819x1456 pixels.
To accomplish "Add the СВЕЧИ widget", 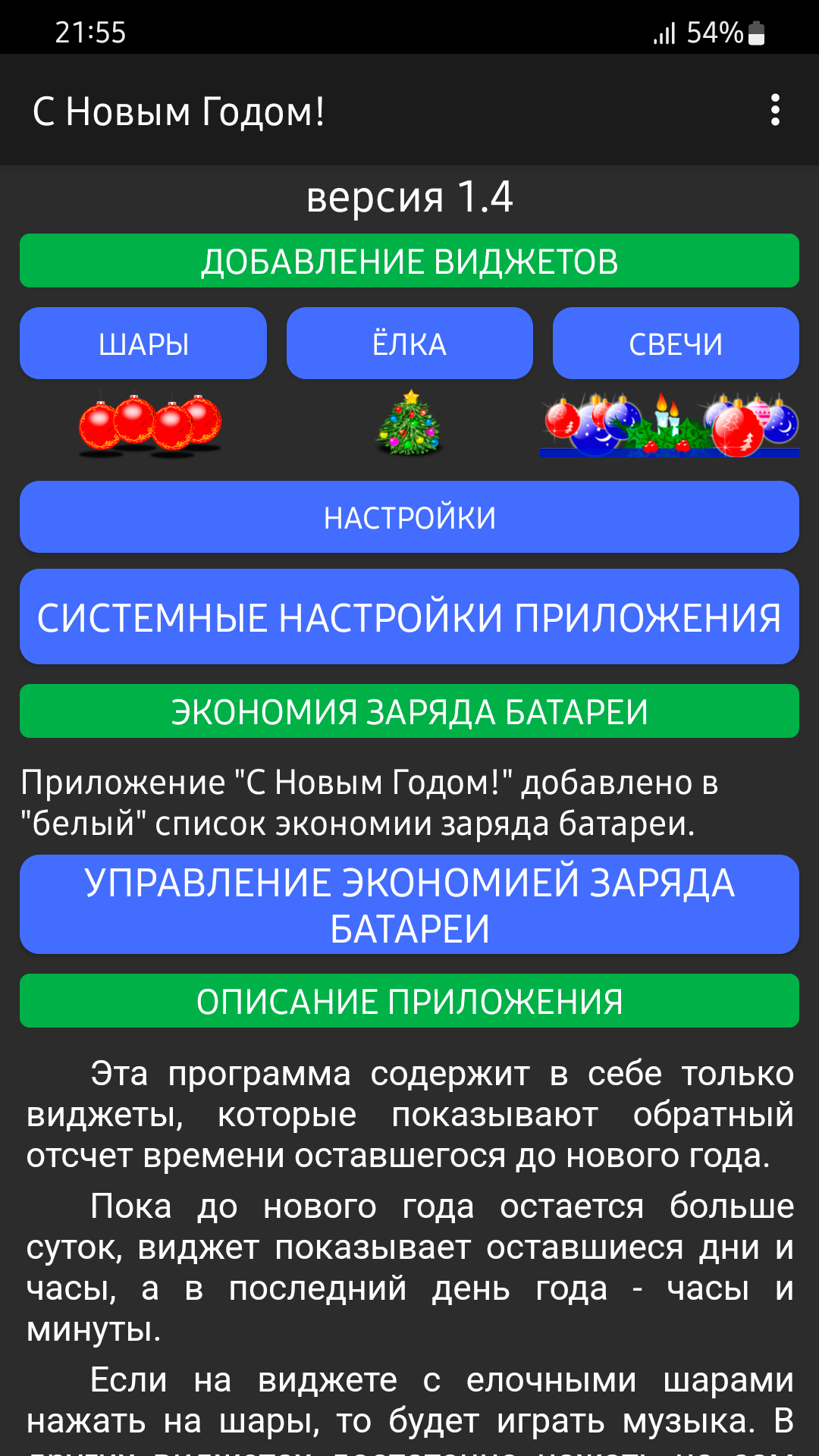I will [676, 344].
